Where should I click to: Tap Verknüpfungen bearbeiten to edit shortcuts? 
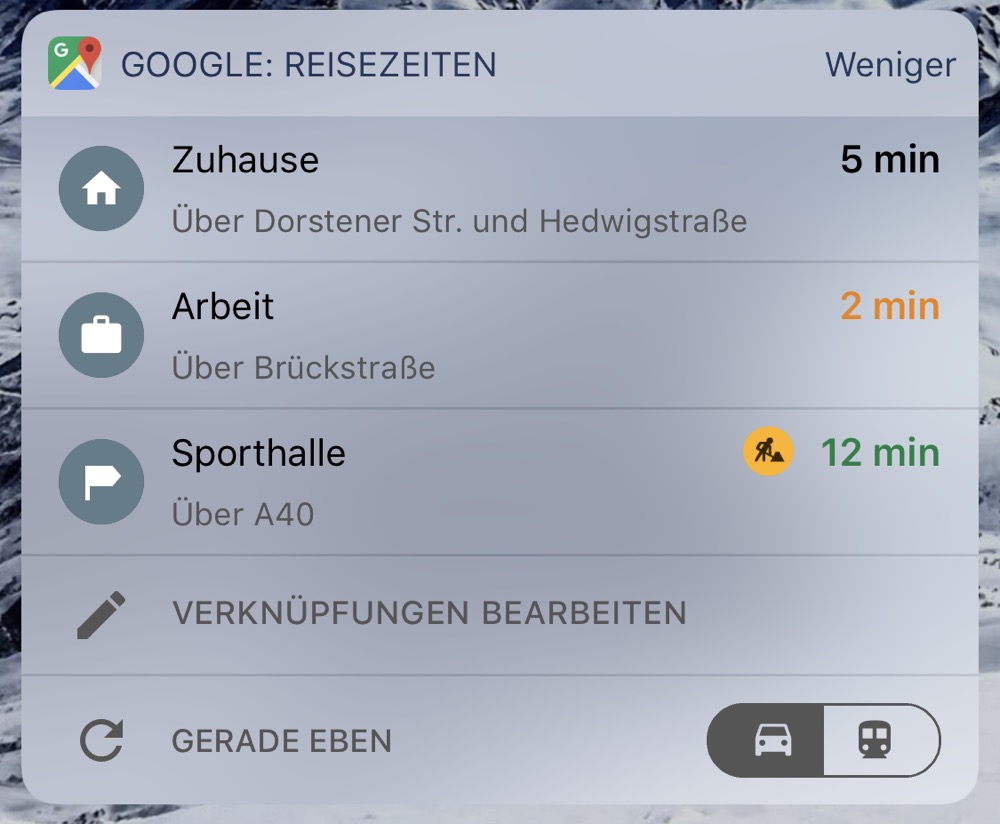[428, 613]
